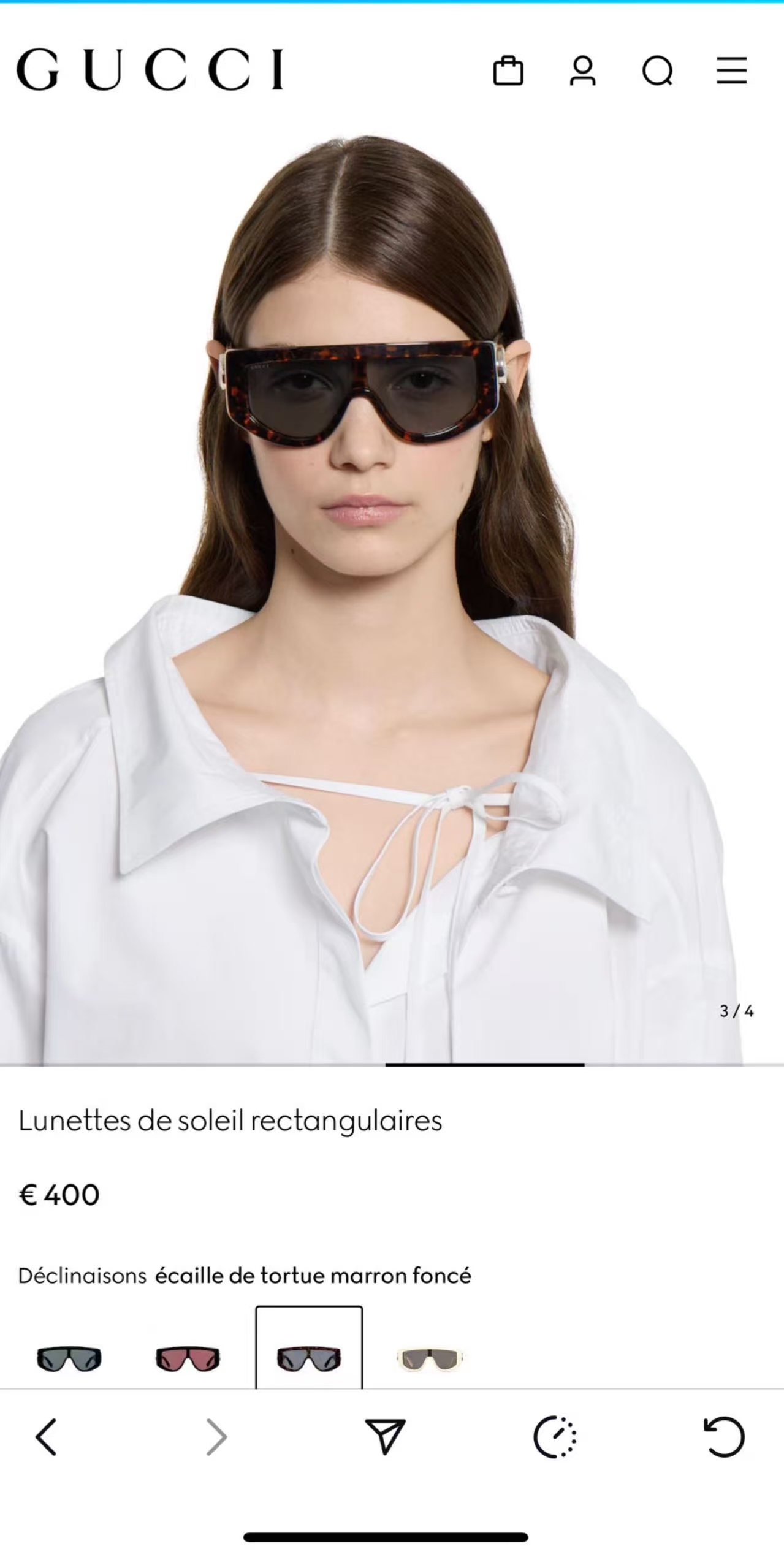The width and height of the screenshot is (784, 1557).
Task: Reload the current page
Action: [724, 1437]
